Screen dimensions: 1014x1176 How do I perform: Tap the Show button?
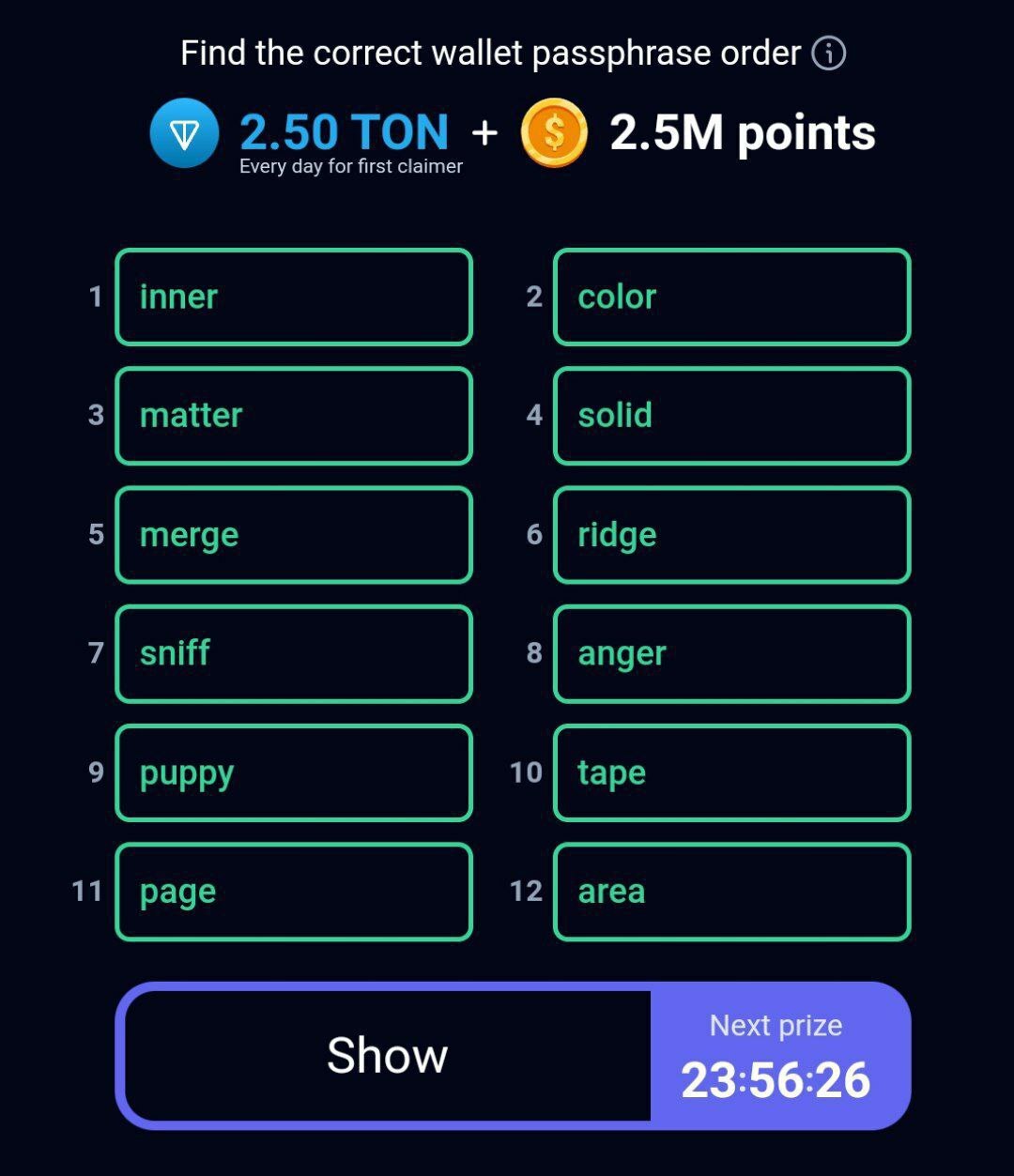click(x=387, y=1056)
